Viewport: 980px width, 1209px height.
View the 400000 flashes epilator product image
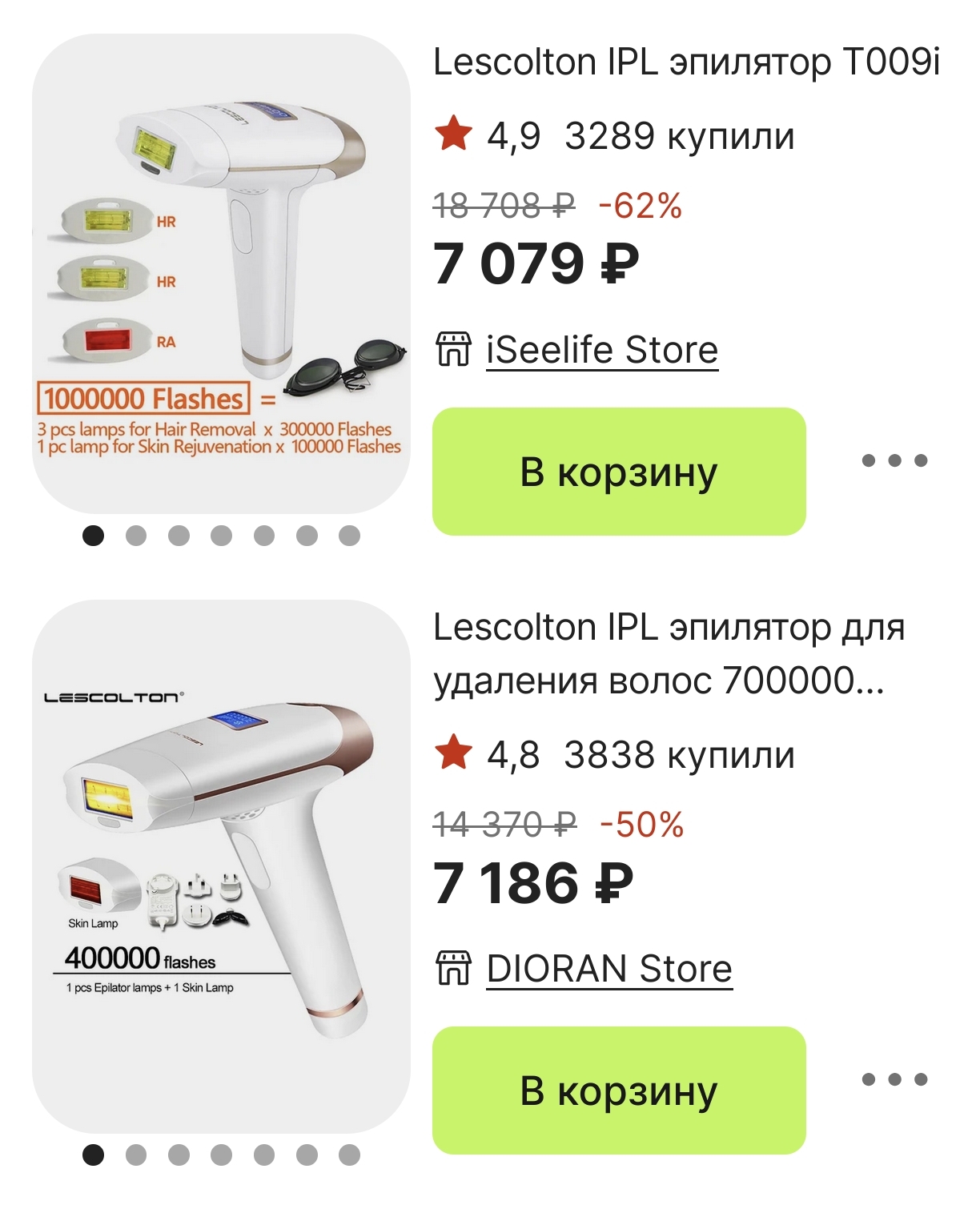point(221,866)
